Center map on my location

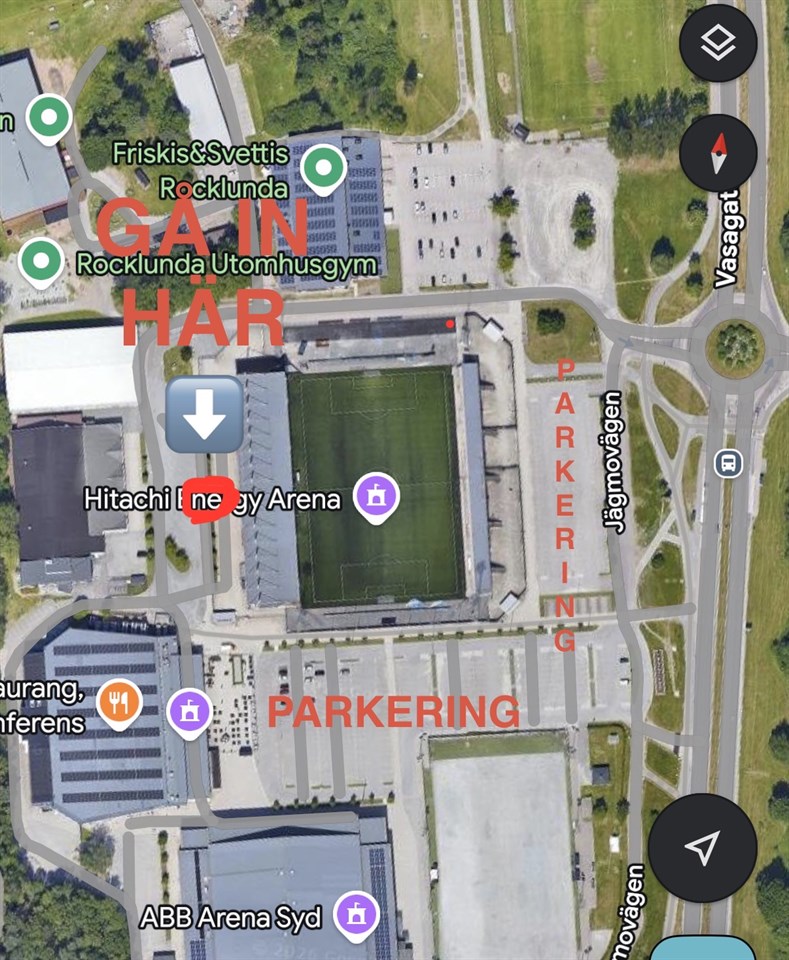click(702, 847)
